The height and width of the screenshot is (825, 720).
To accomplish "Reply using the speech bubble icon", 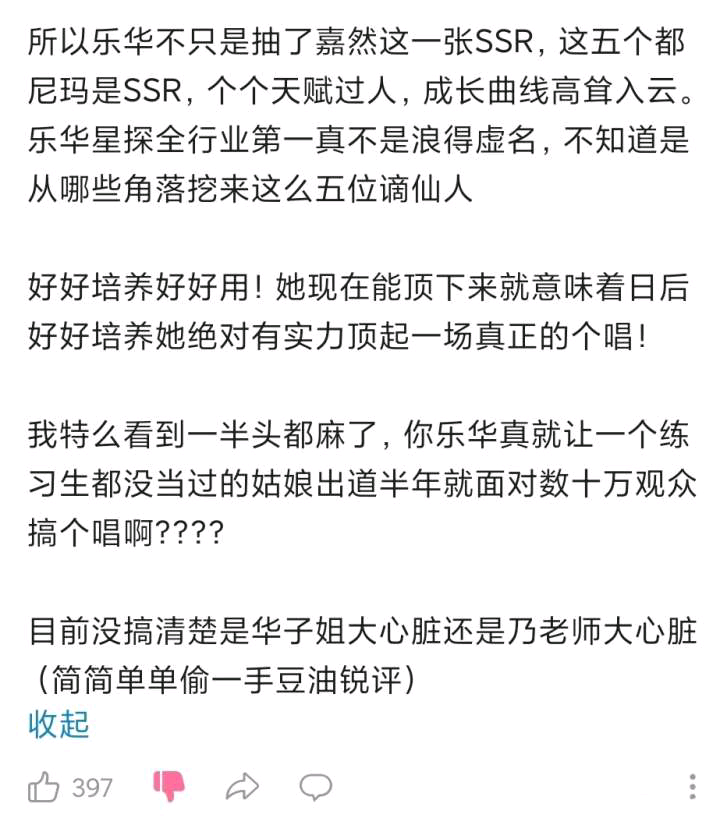I will click(x=316, y=787).
